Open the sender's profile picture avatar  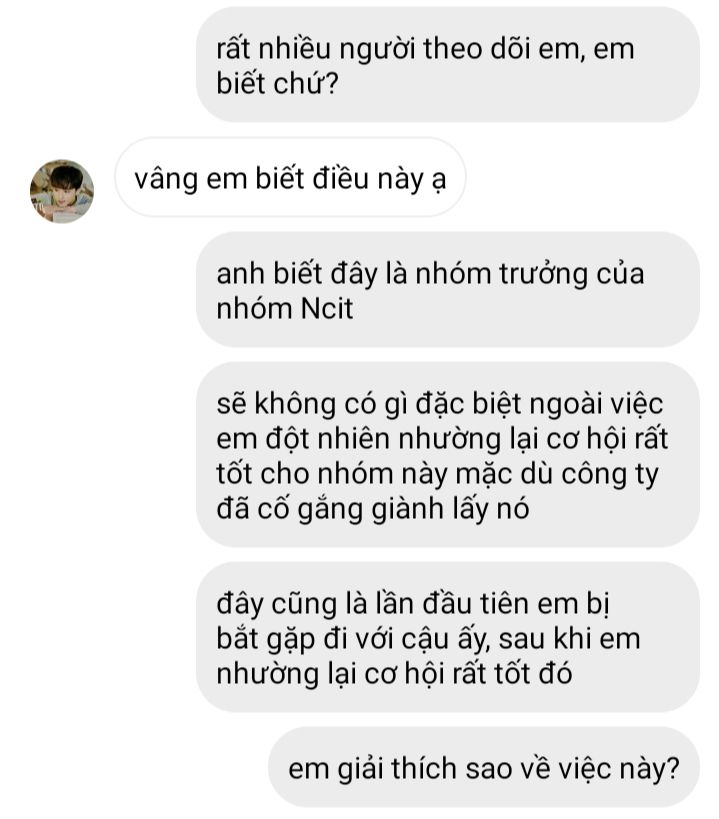click(x=62, y=191)
